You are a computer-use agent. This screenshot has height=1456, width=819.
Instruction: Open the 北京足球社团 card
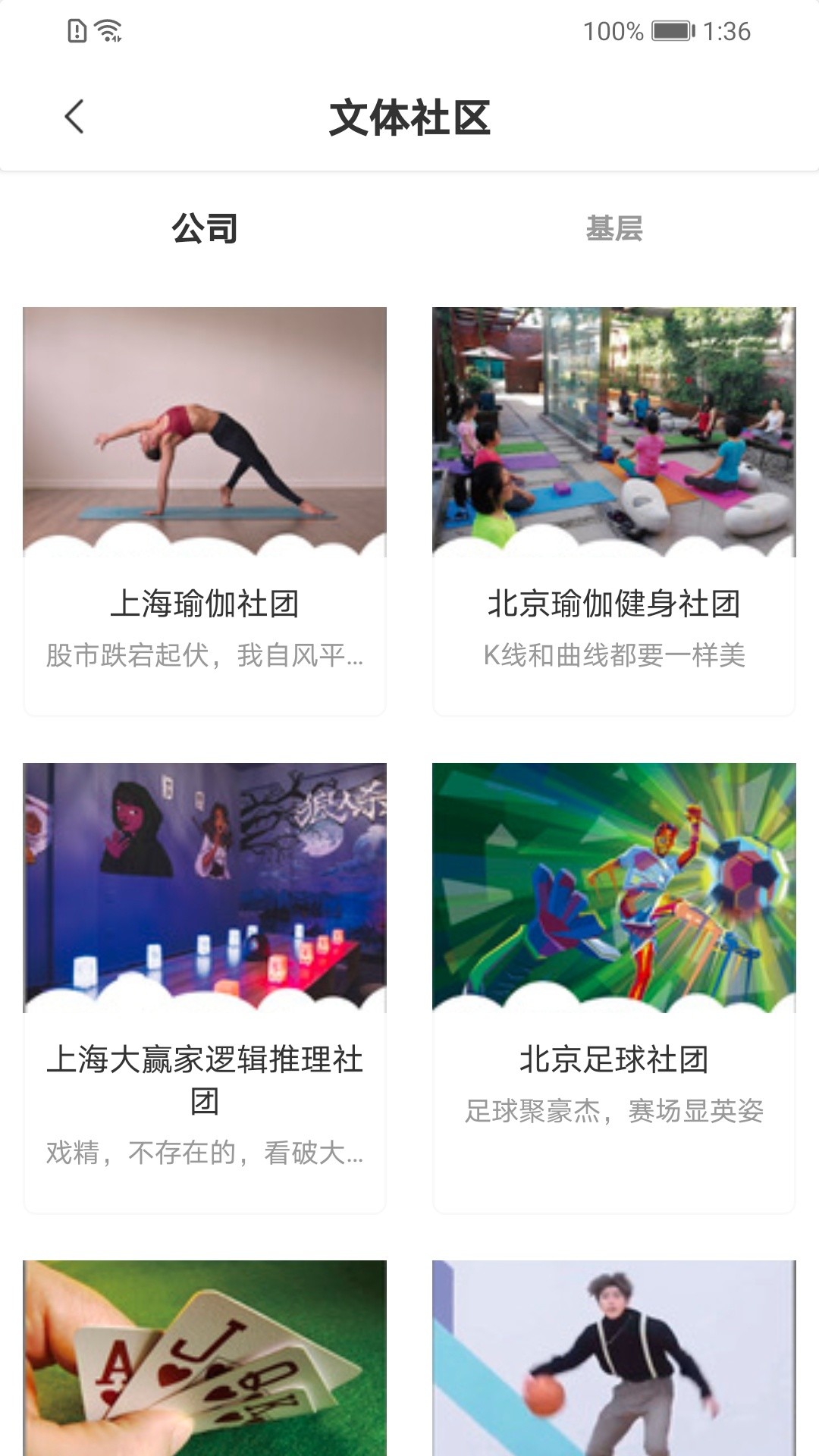(613, 986)
